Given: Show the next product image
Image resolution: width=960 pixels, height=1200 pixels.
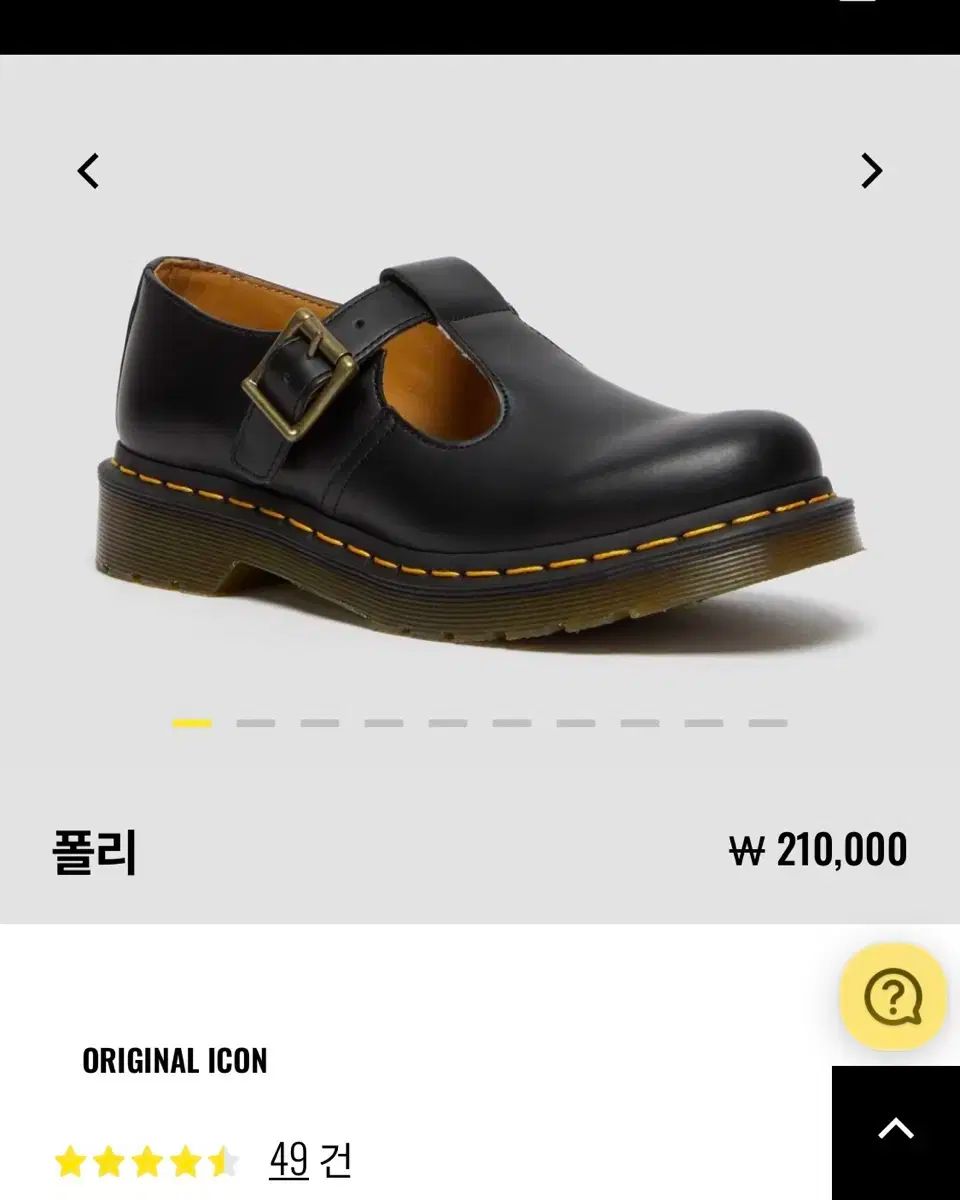Looking at the screenshot, I should pyautogui.click(x=872, y=171).
